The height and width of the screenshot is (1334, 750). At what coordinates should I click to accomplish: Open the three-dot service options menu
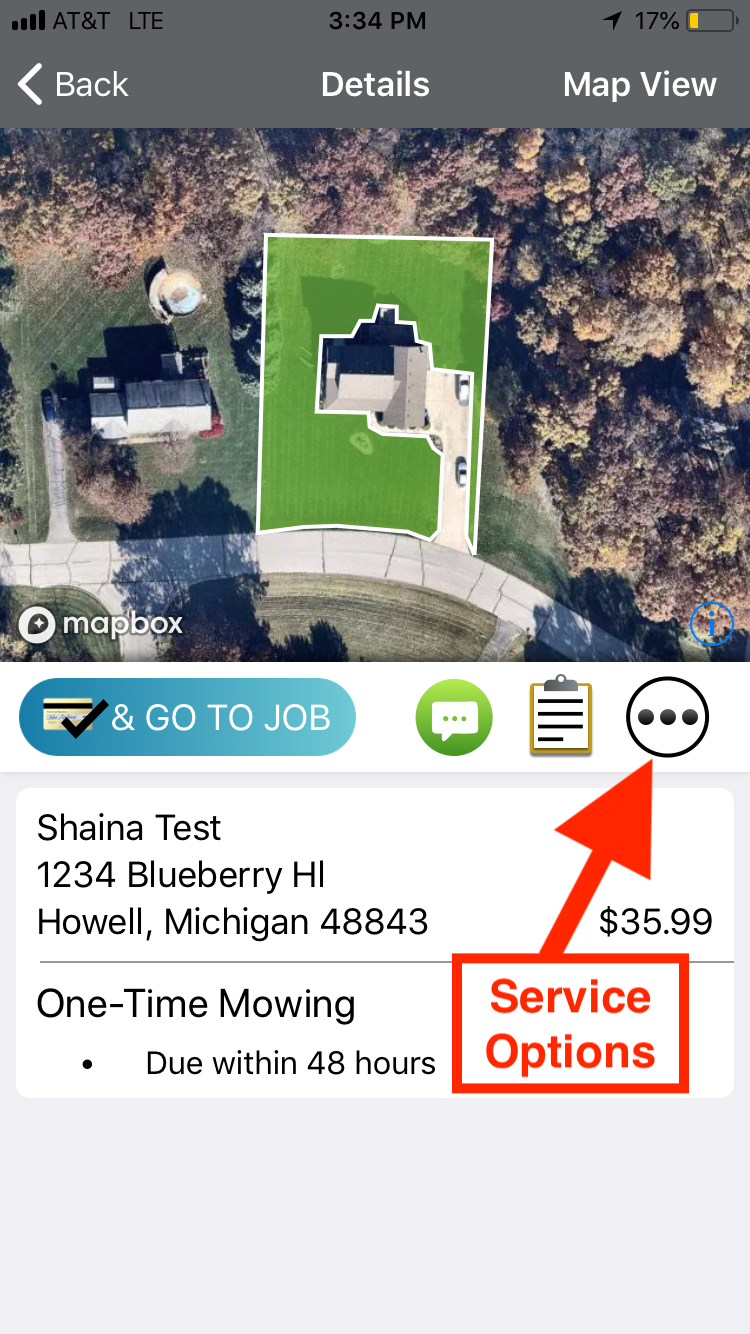pyautogui.click(x=667, y=717)
